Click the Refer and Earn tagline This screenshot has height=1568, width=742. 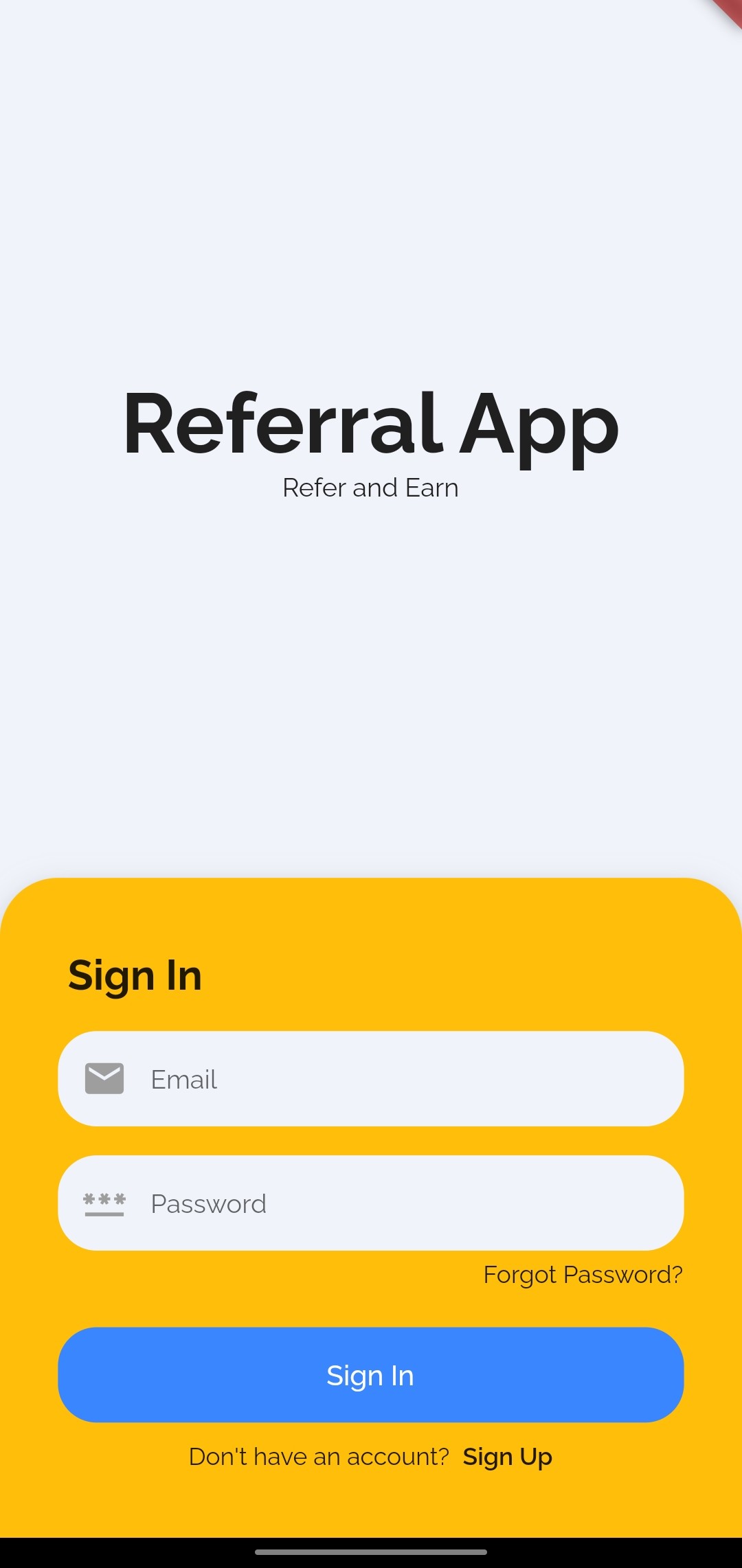point(370,487)
